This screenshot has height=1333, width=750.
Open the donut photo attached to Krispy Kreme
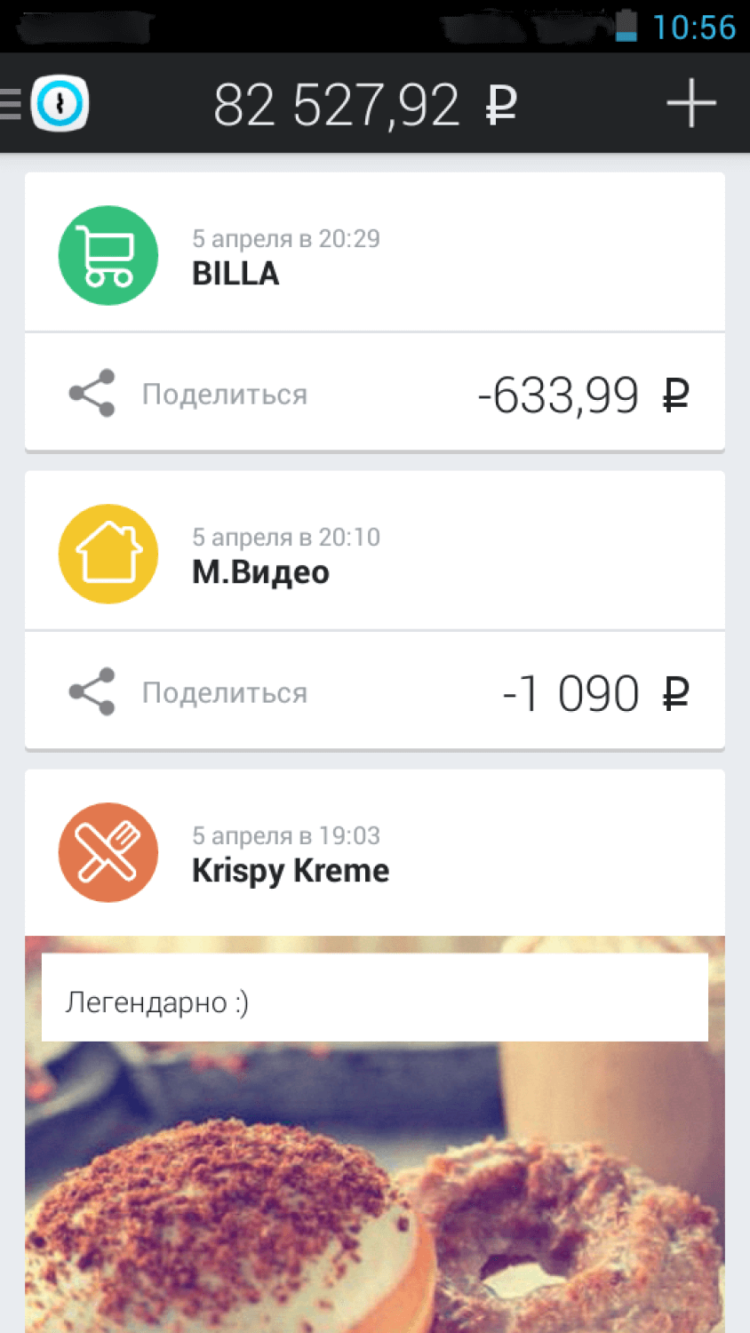point(375,1180)
